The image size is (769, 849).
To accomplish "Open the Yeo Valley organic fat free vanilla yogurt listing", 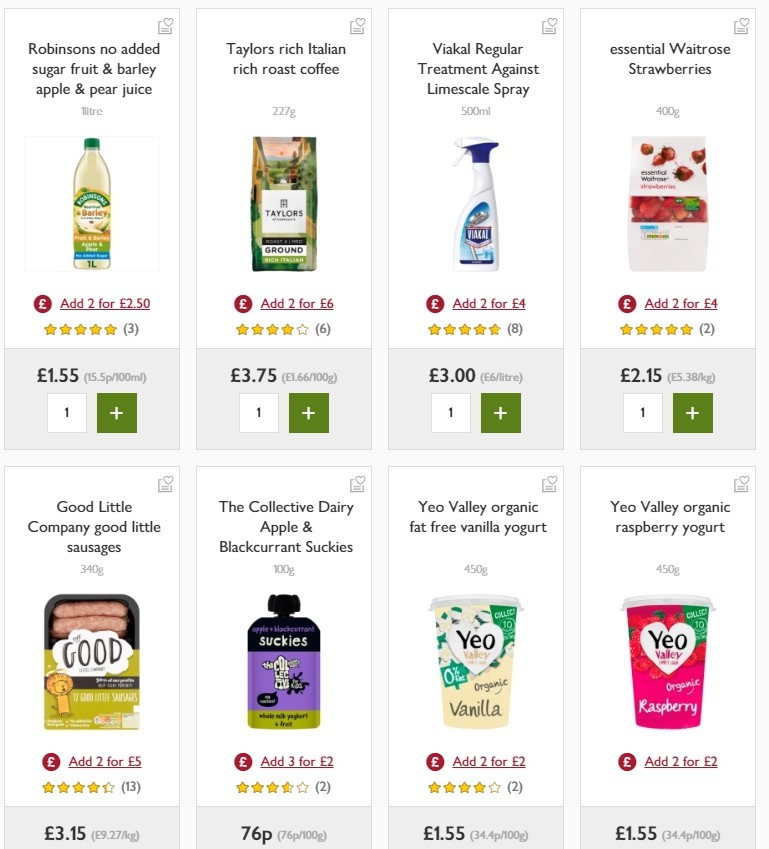I will click(x=478, y=517).
